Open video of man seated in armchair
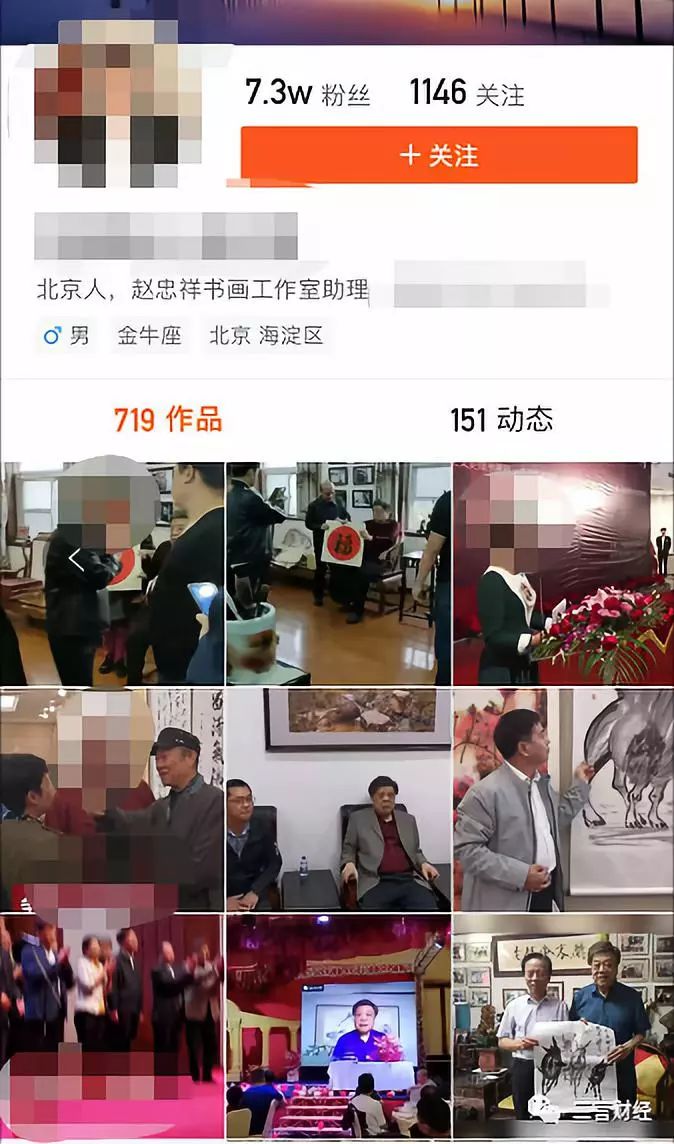The image size is (674, 1144). (x=338, y=799)
